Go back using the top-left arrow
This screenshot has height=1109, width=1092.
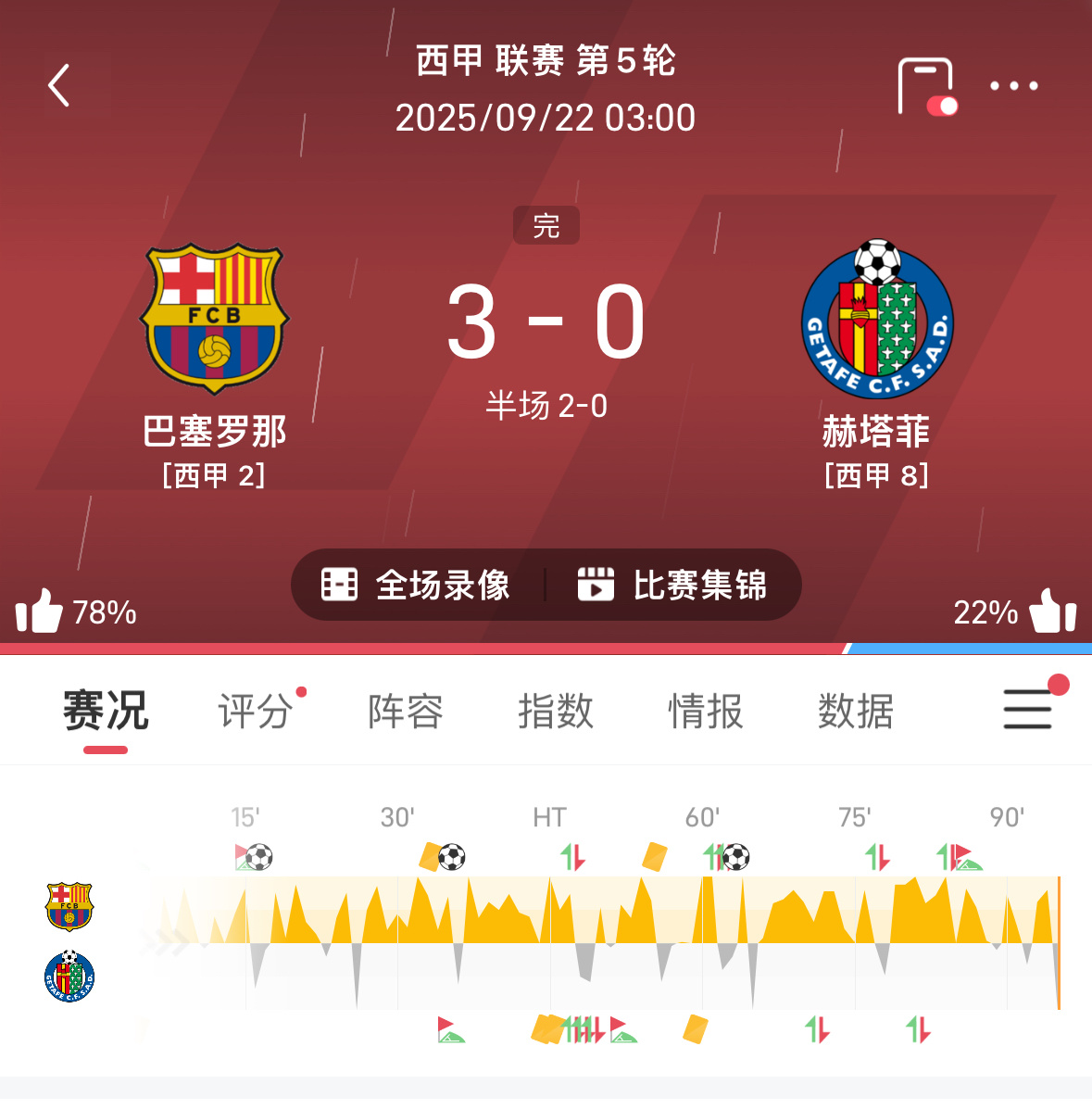pyautogui.click(x=59, y=86)
